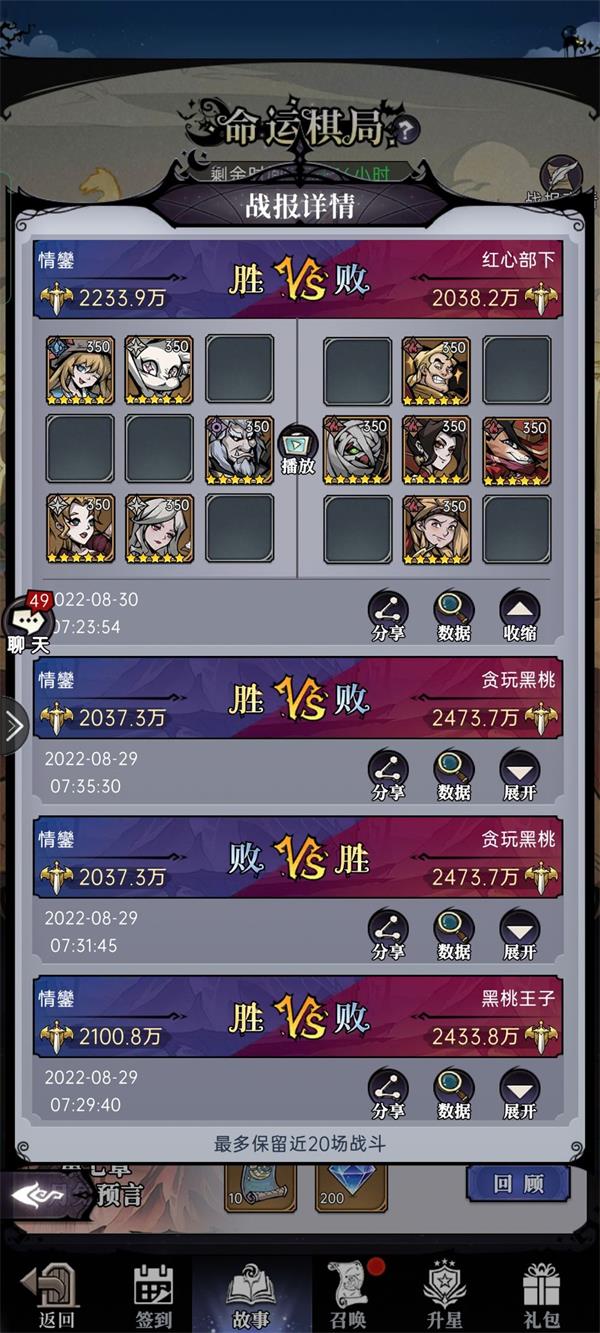Switch to the 召唤 summon tab
Viewport: 600px width, 1333px height.
click(347, 1294)
